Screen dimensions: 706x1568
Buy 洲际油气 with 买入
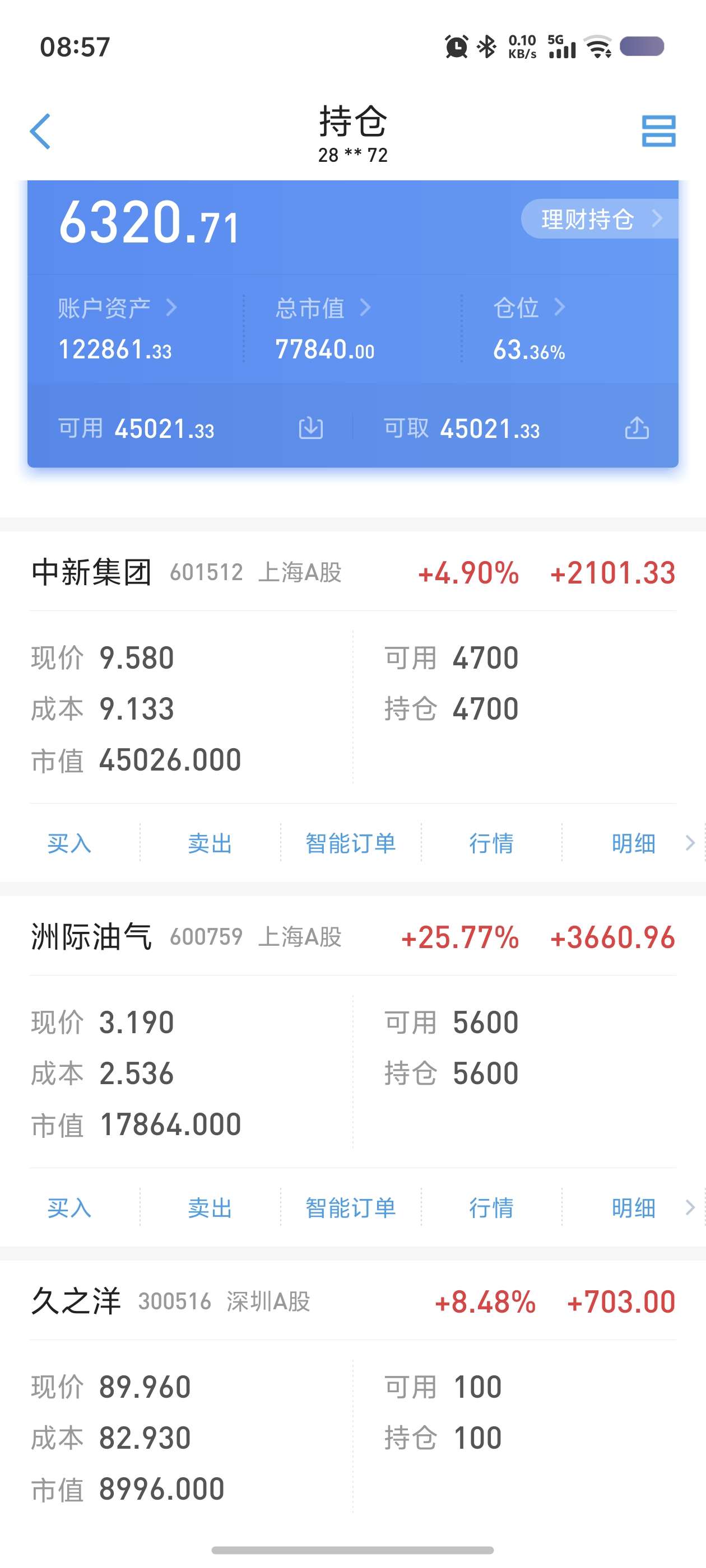(69, 1208)
